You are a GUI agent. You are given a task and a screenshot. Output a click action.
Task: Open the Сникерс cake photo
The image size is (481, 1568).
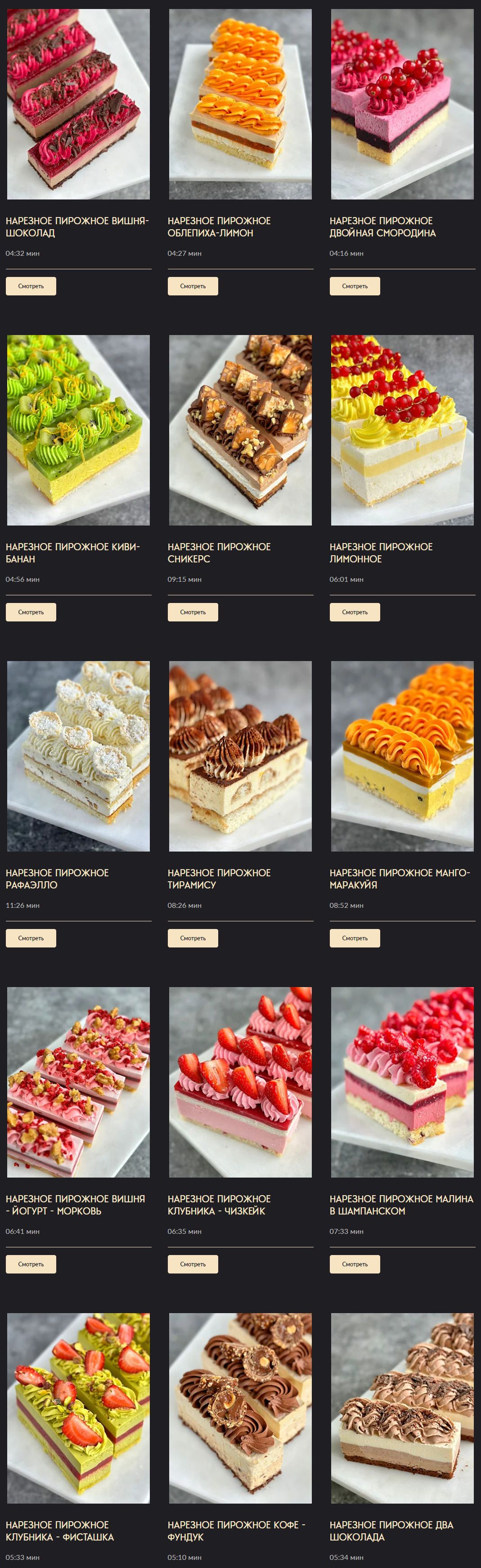[x=240, y=430]
